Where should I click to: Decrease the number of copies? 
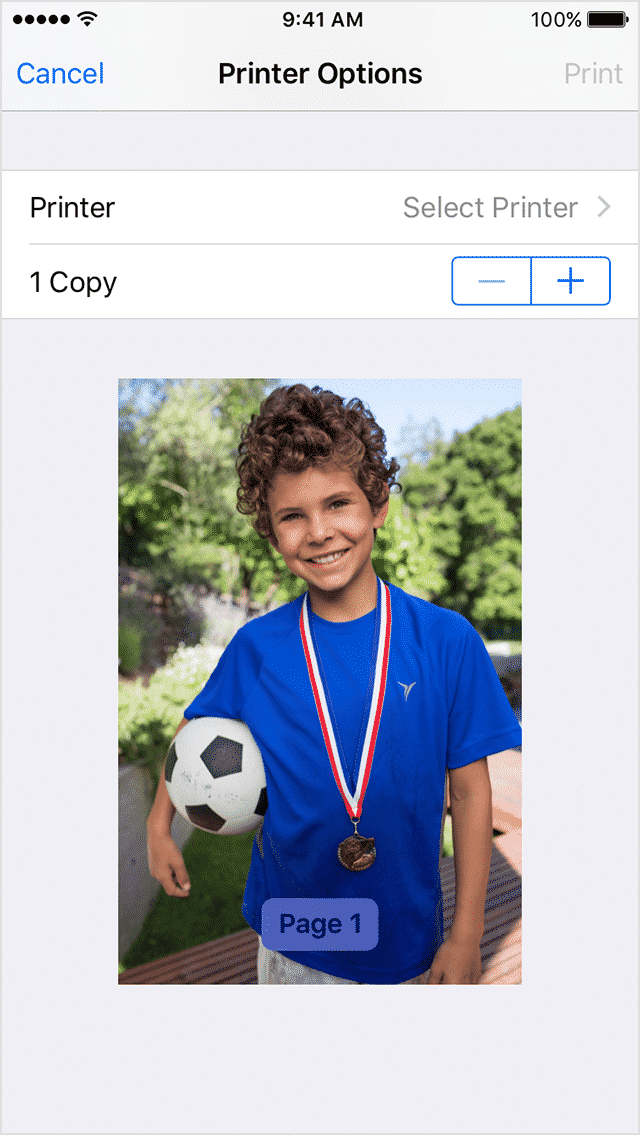coord(492,281)
